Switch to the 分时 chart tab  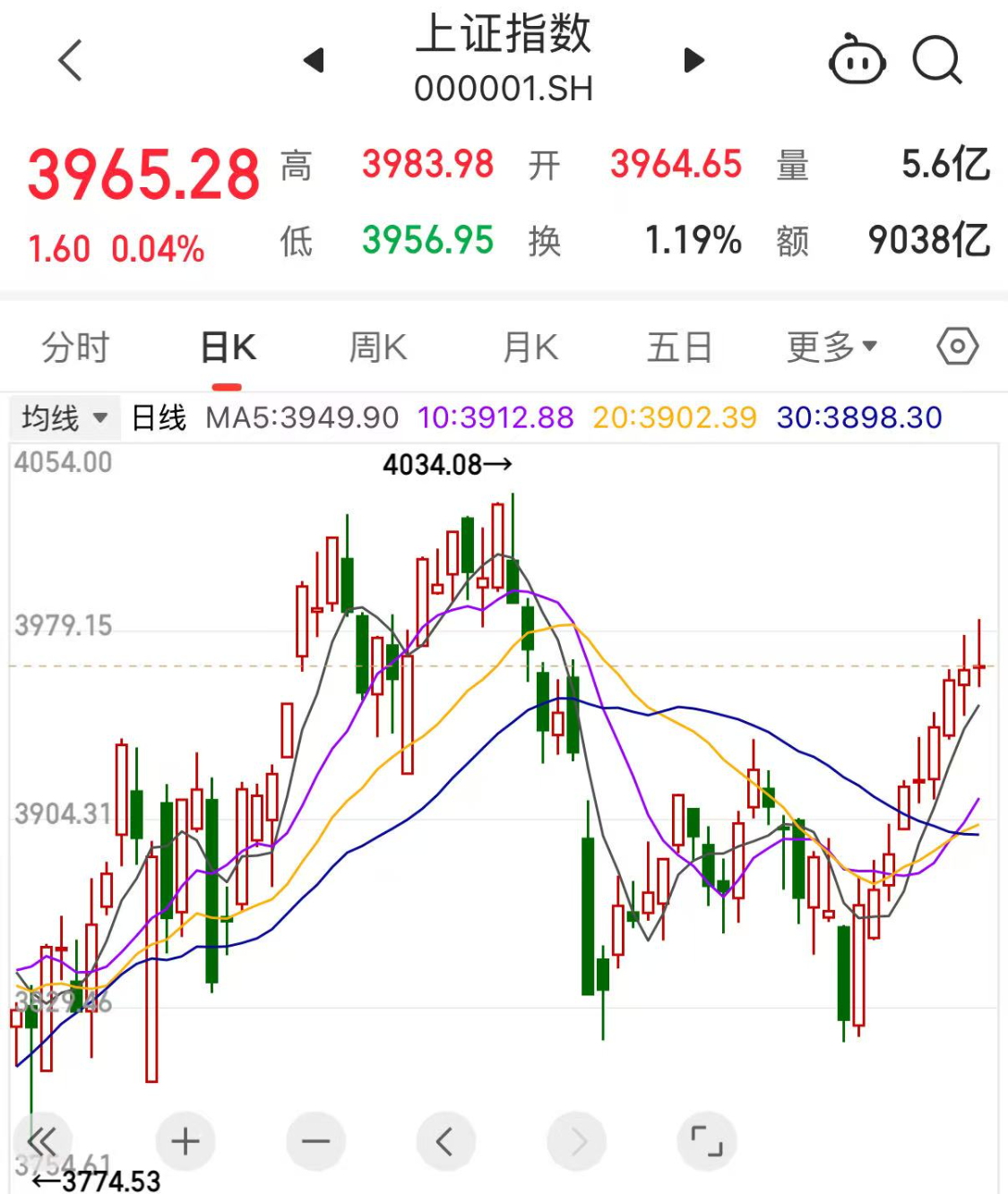click(x=75, y=348)
